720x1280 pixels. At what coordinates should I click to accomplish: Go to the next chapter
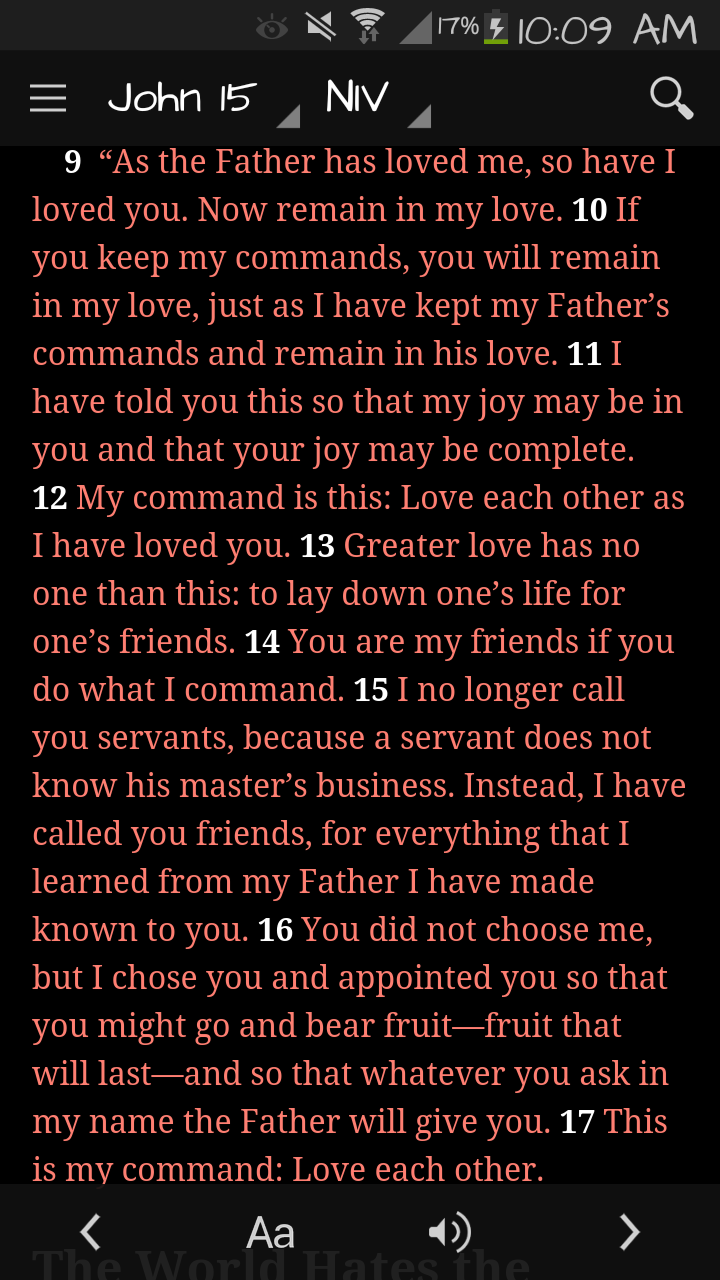click(629, 1232)
